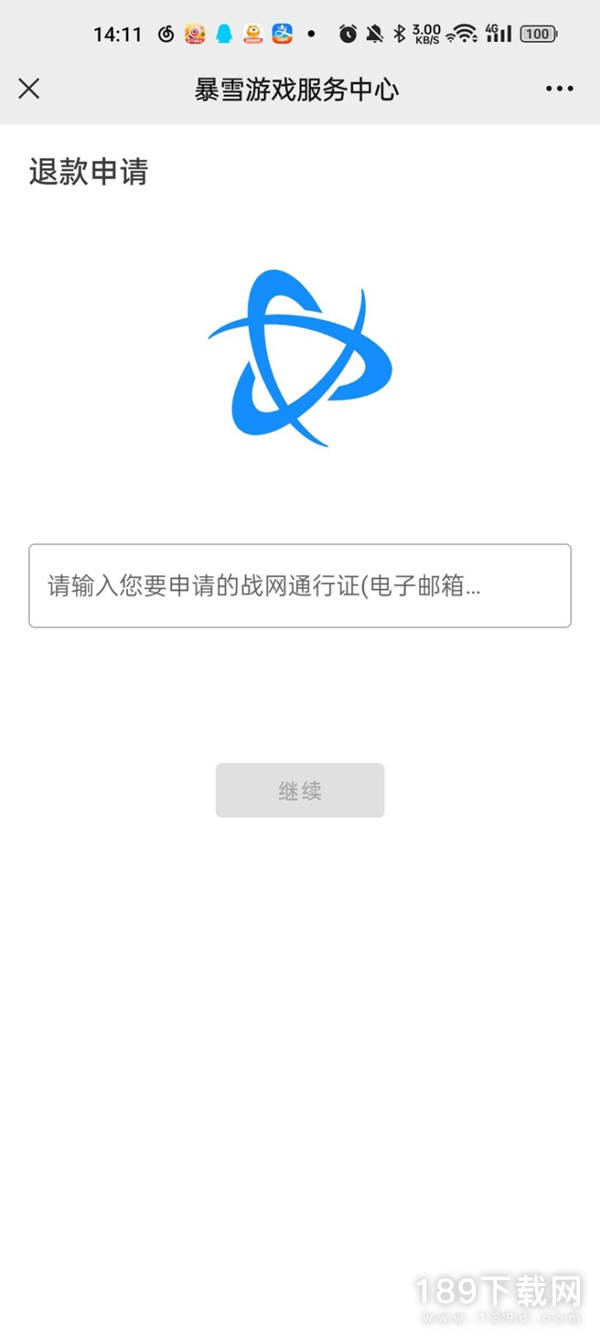Tap the 继续 continue button

coord(300,790)
